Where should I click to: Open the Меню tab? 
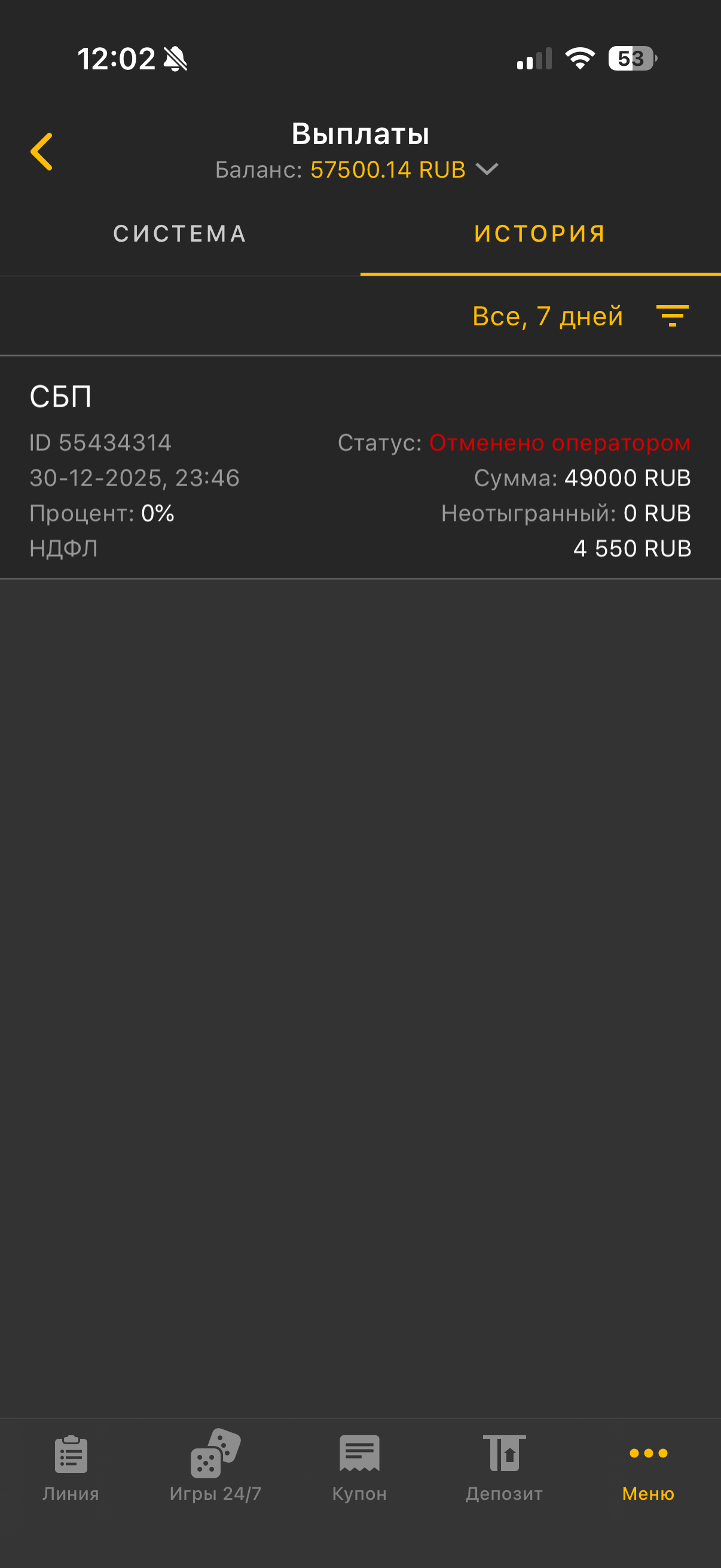click(648, 1467)
